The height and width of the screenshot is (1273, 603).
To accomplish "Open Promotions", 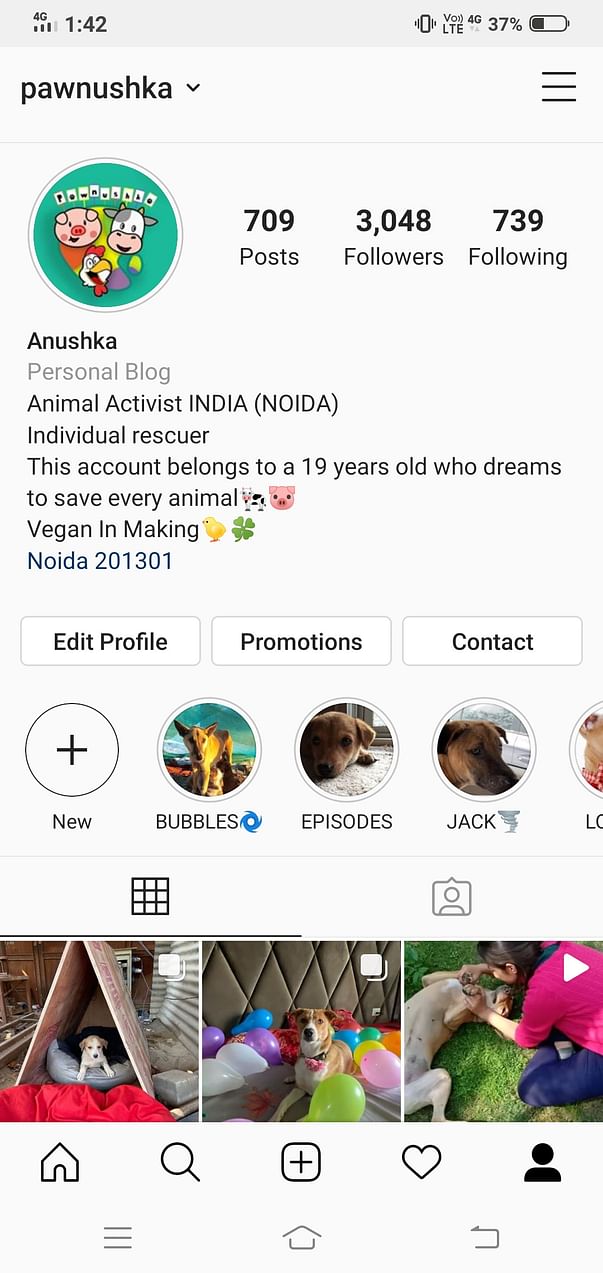I will click(x=301, y=641).
